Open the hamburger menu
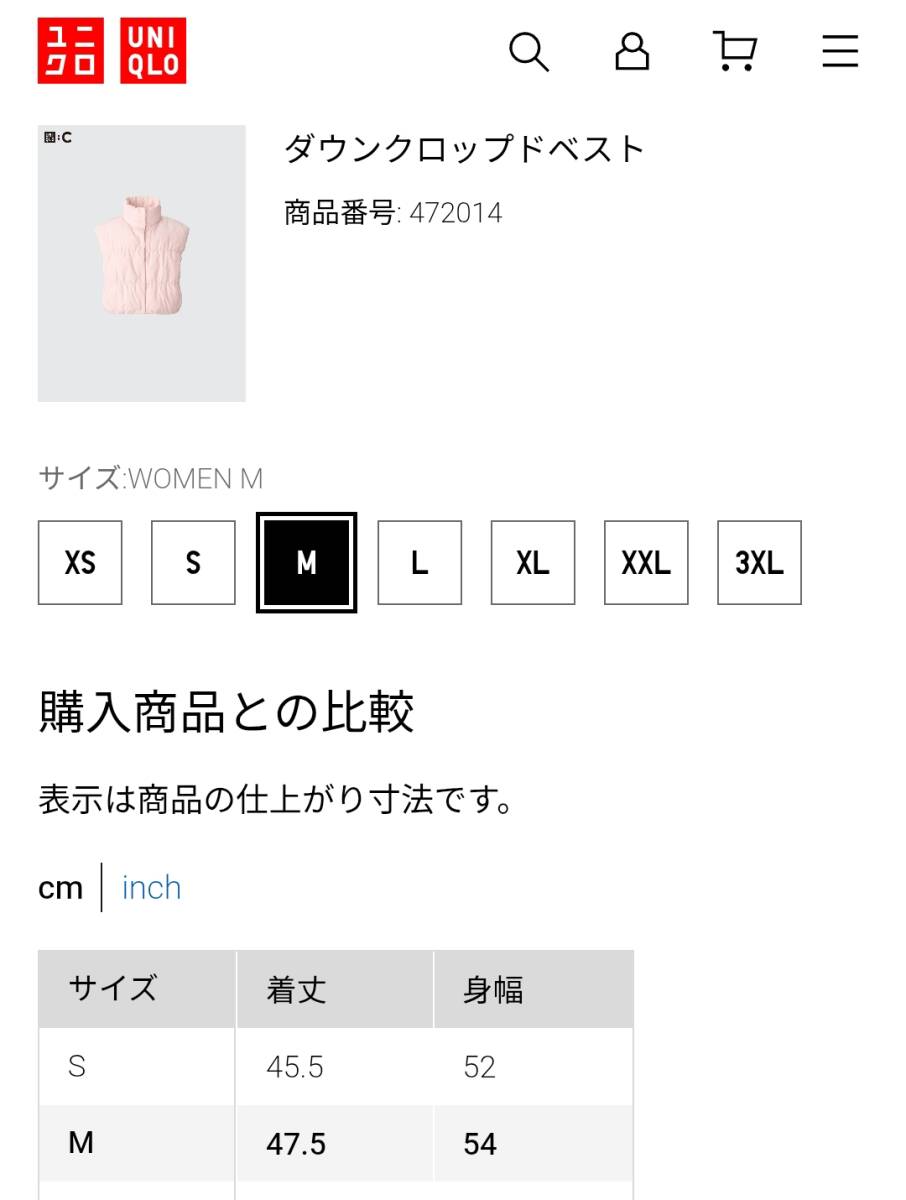Viewport: 906px width, 1200px height. coord(840,51)
